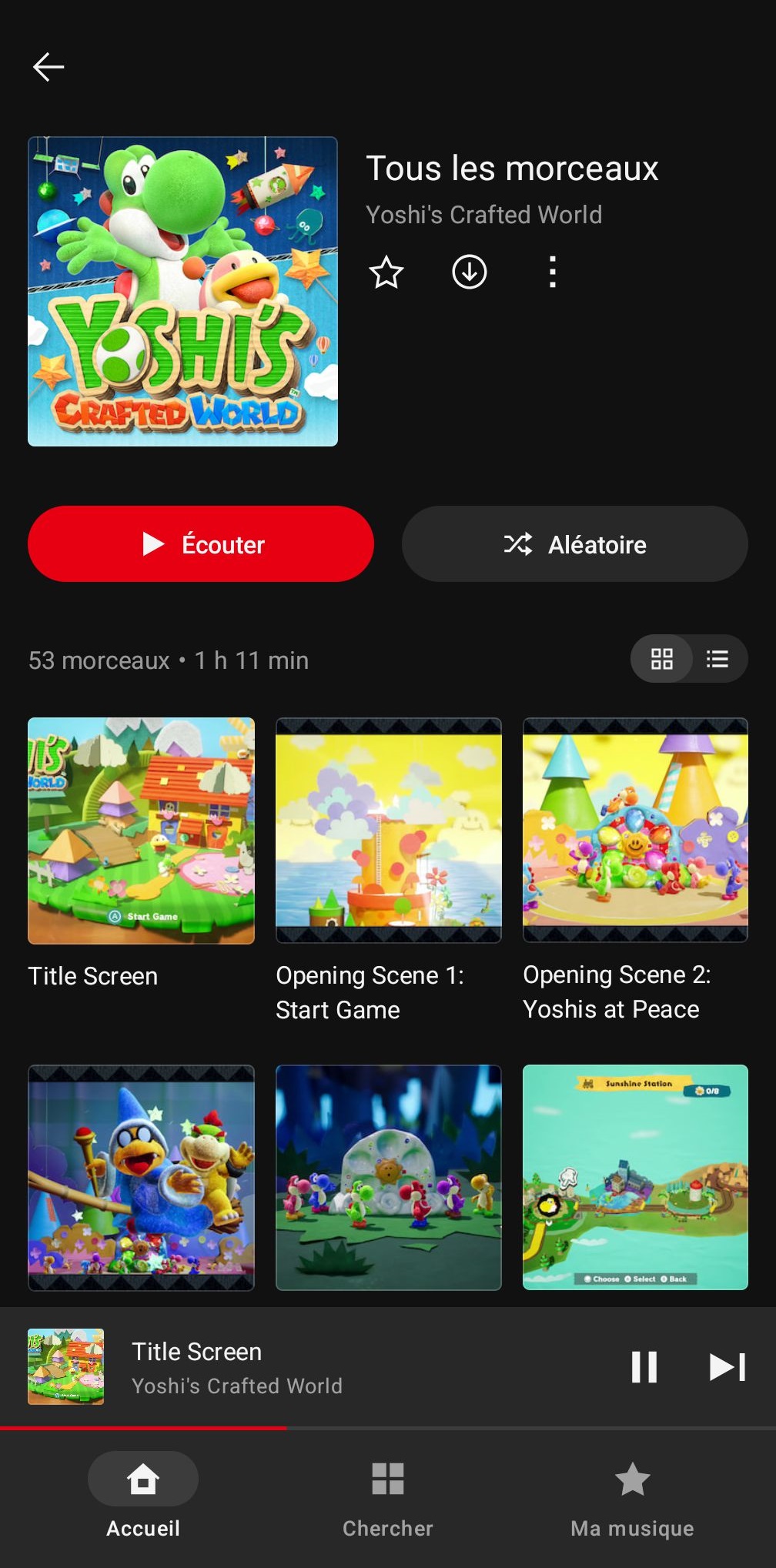This screenshot has height=1568, width=776.
Task: Open the Title Screen track tile
Action: 141,831
